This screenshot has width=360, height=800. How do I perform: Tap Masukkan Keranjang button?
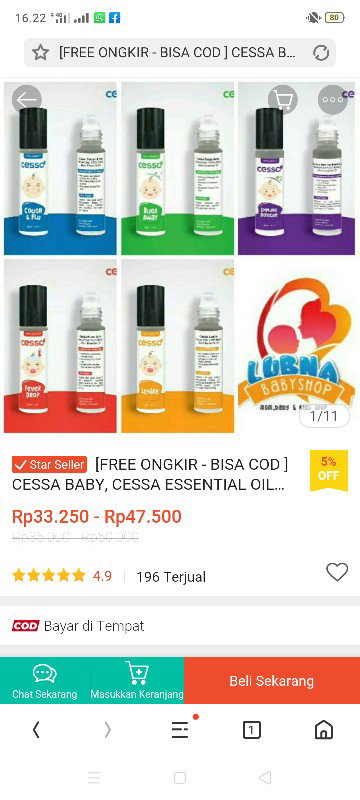[137, 681]
